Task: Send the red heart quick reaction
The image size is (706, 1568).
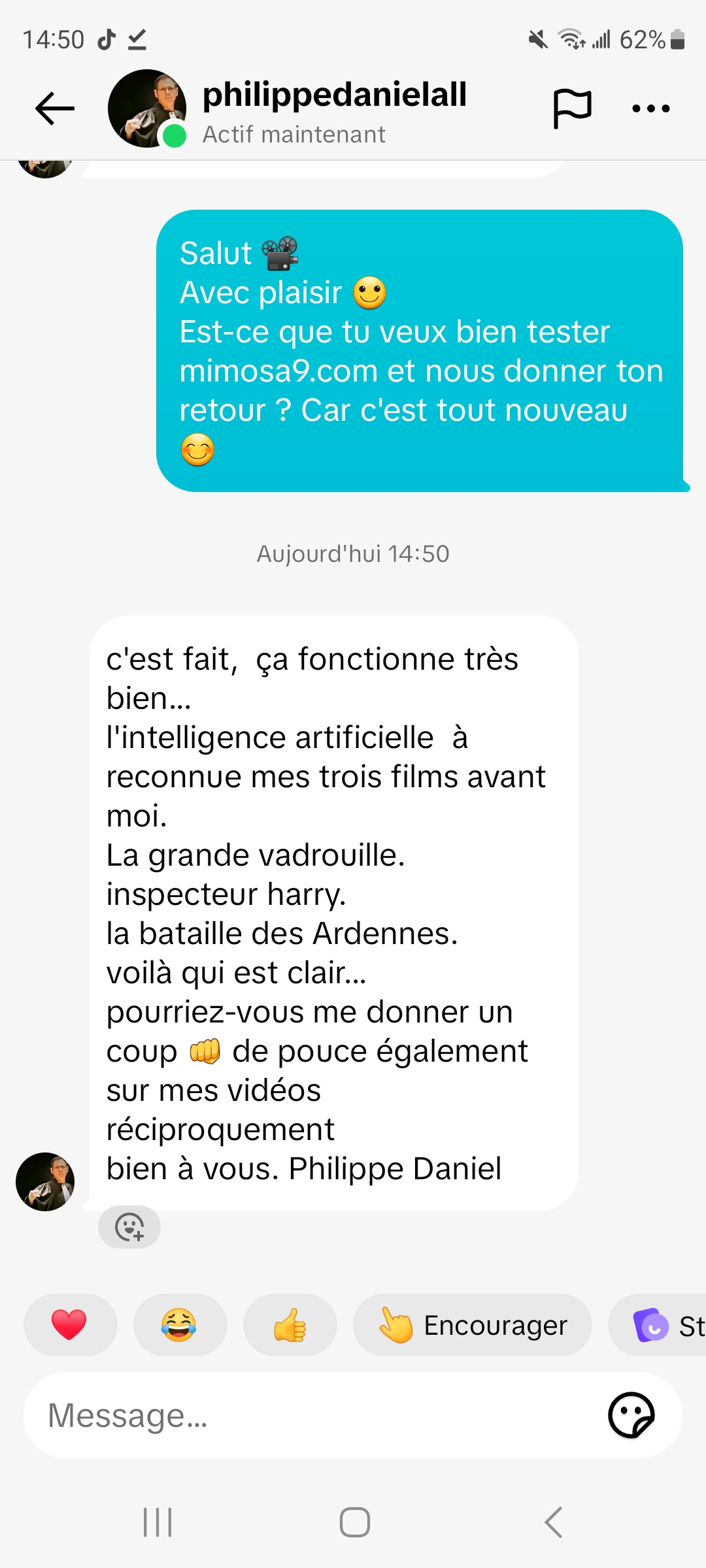Action: (70, 1325)
